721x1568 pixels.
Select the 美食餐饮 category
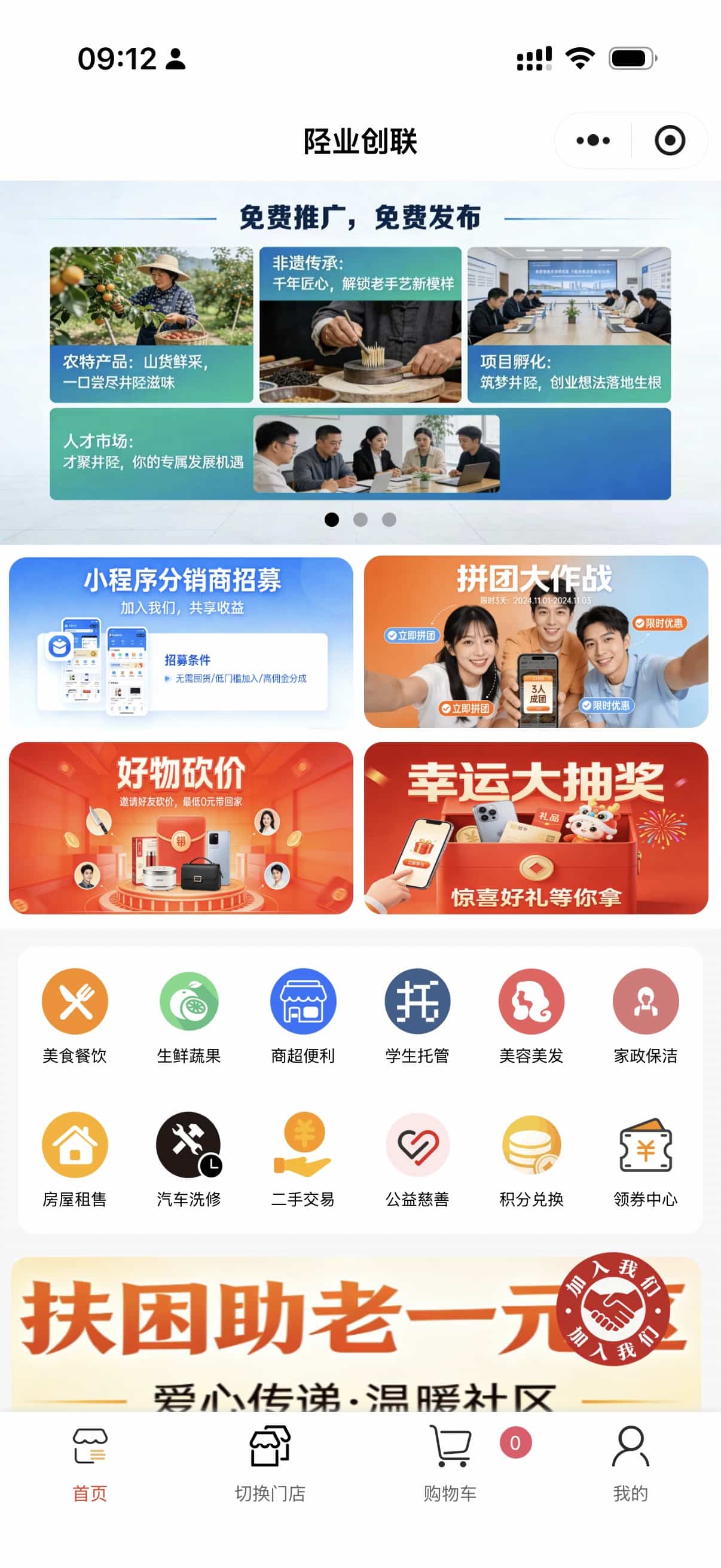coord(75,1015)
